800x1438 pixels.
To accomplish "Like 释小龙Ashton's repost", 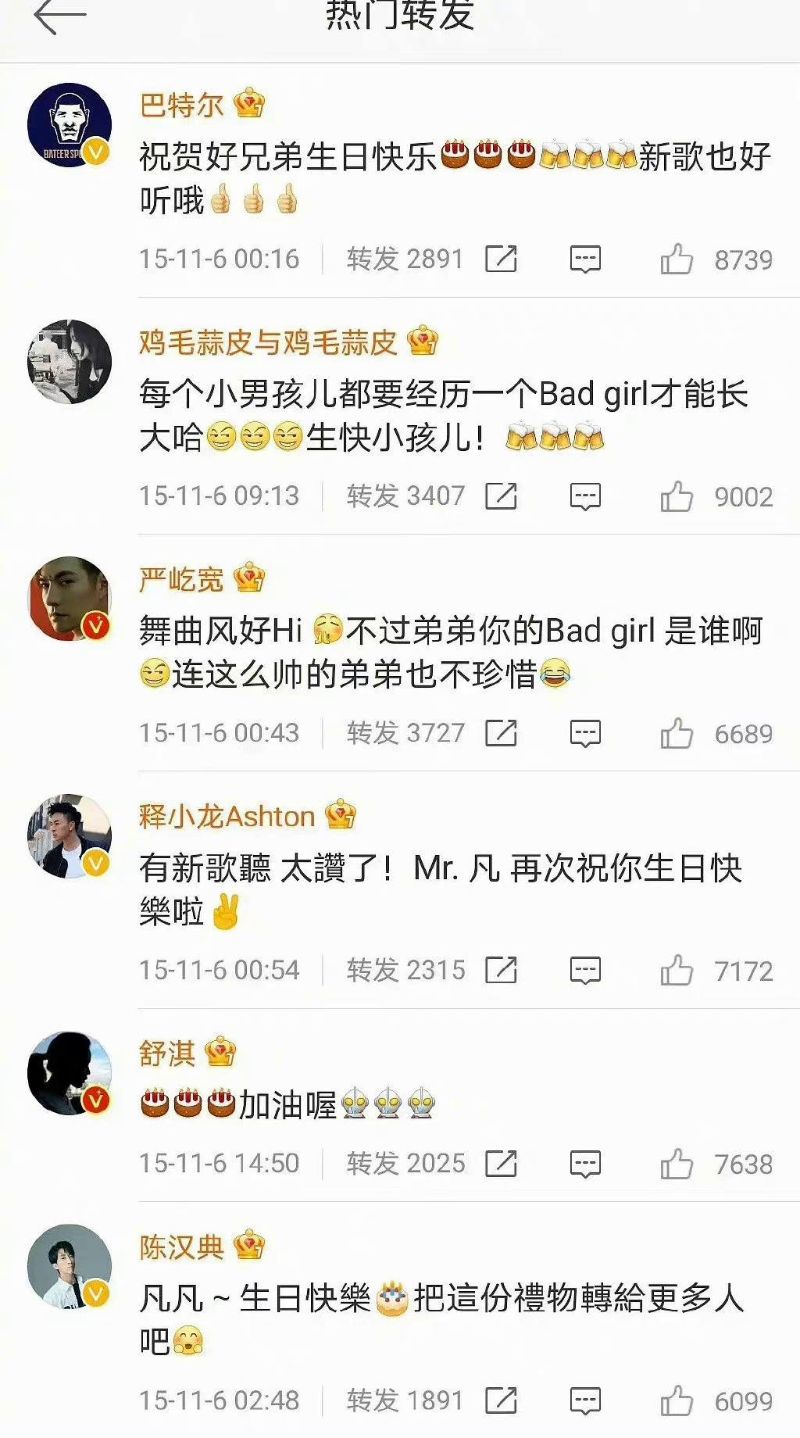I will [677, 971].
